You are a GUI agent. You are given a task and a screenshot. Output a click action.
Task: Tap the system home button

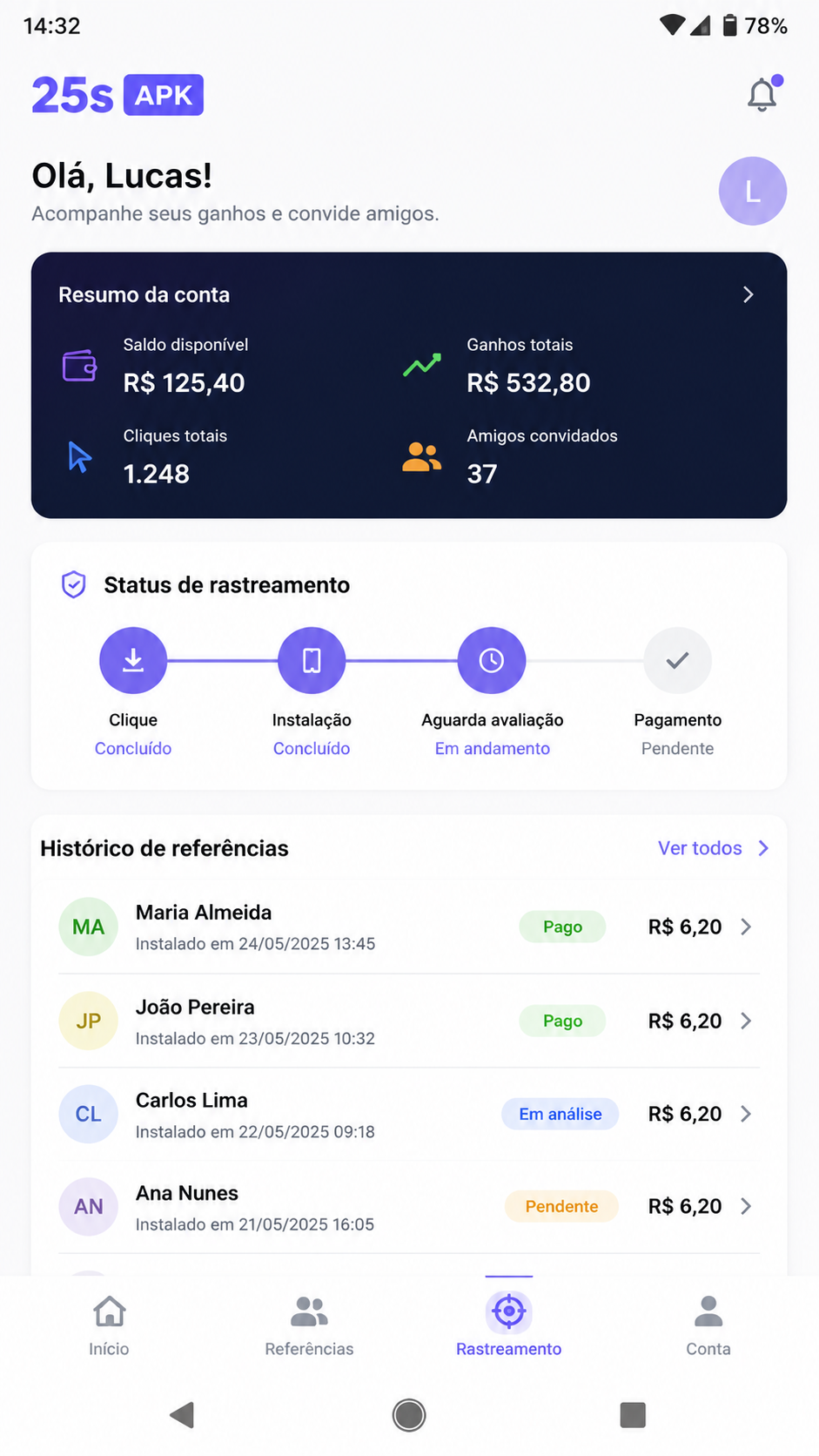(409, 1415)
